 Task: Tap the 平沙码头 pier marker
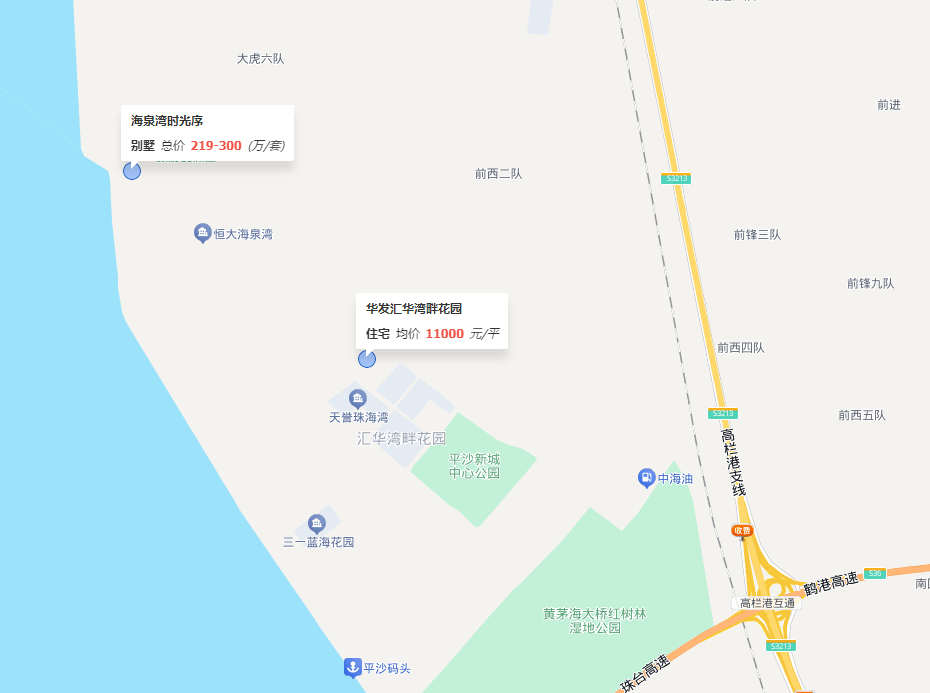pyautogui.click(x=352, y=667)
